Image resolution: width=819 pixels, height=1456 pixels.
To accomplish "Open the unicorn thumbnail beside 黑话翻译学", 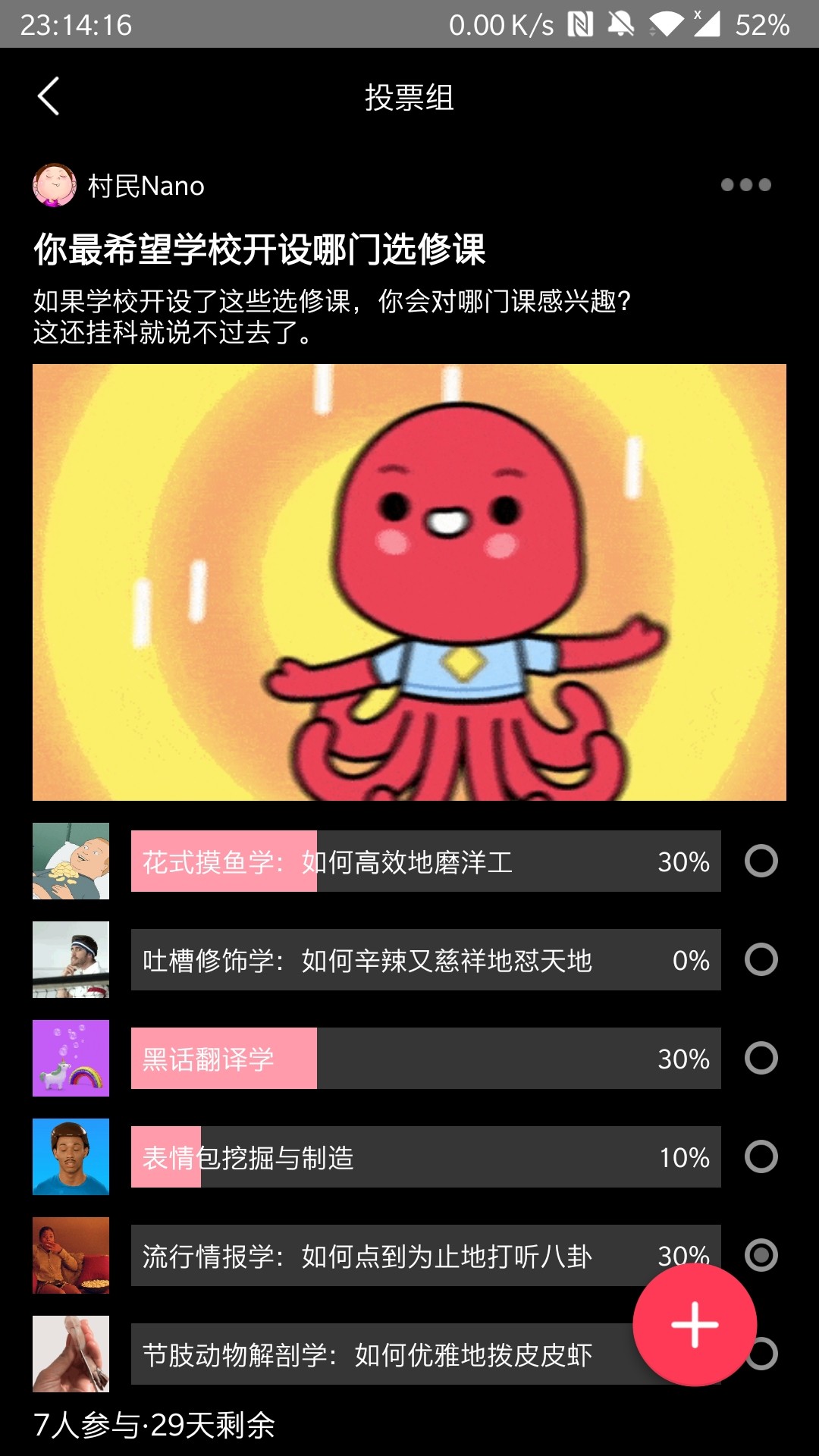I will [71, 1059].
